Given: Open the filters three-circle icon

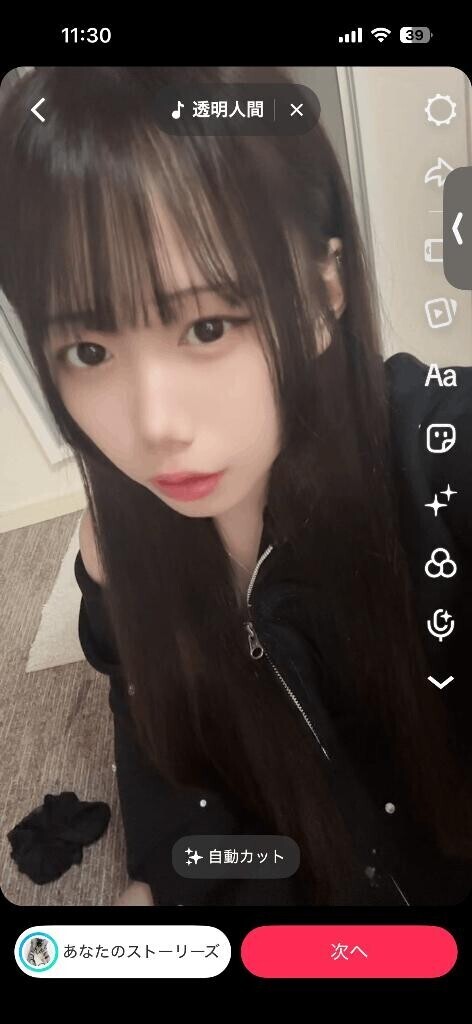Looking at the screenshot, I should click(x=441, y=562).
